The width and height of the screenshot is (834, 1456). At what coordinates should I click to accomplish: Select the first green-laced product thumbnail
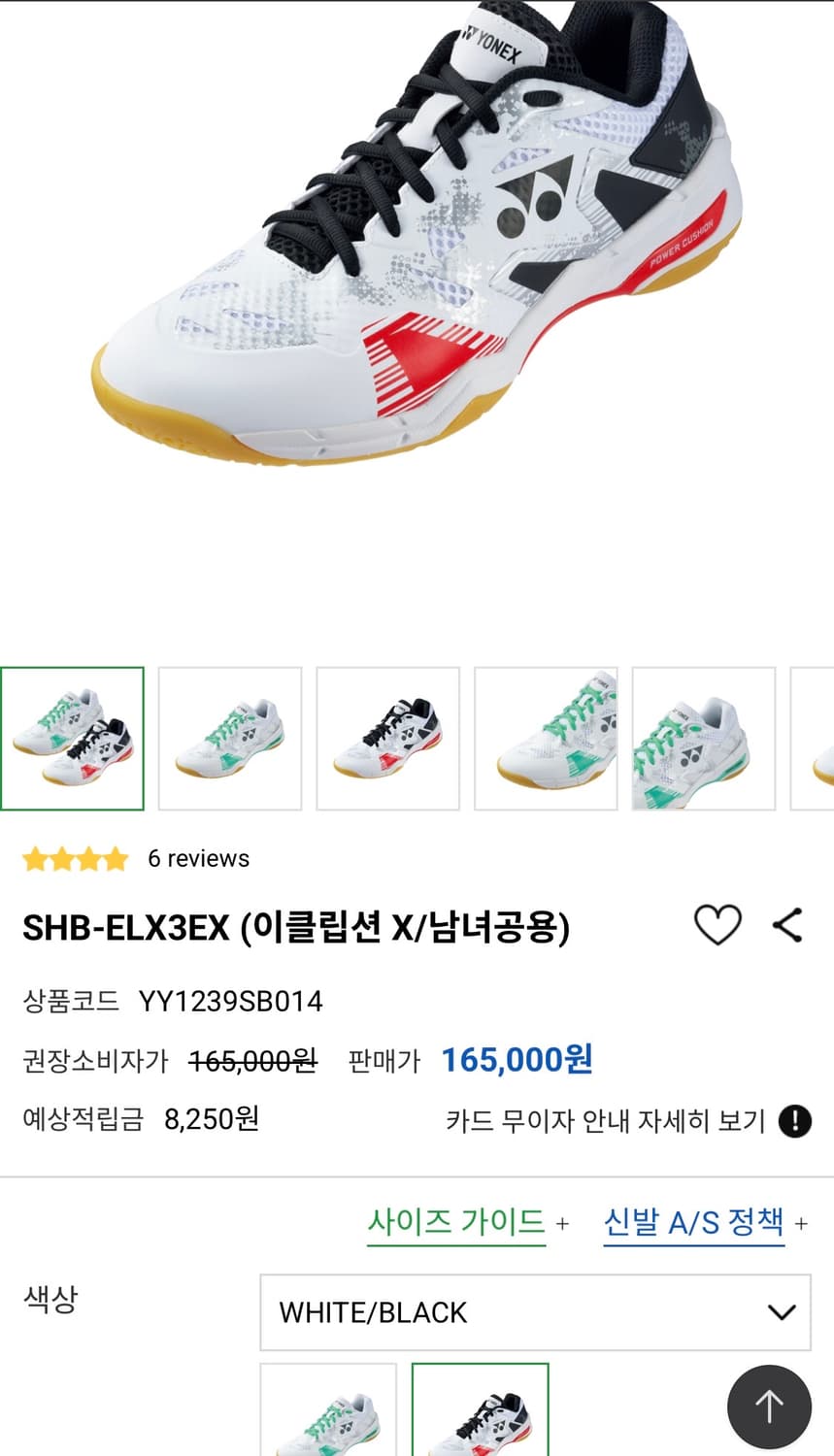[x=73, y=737]
